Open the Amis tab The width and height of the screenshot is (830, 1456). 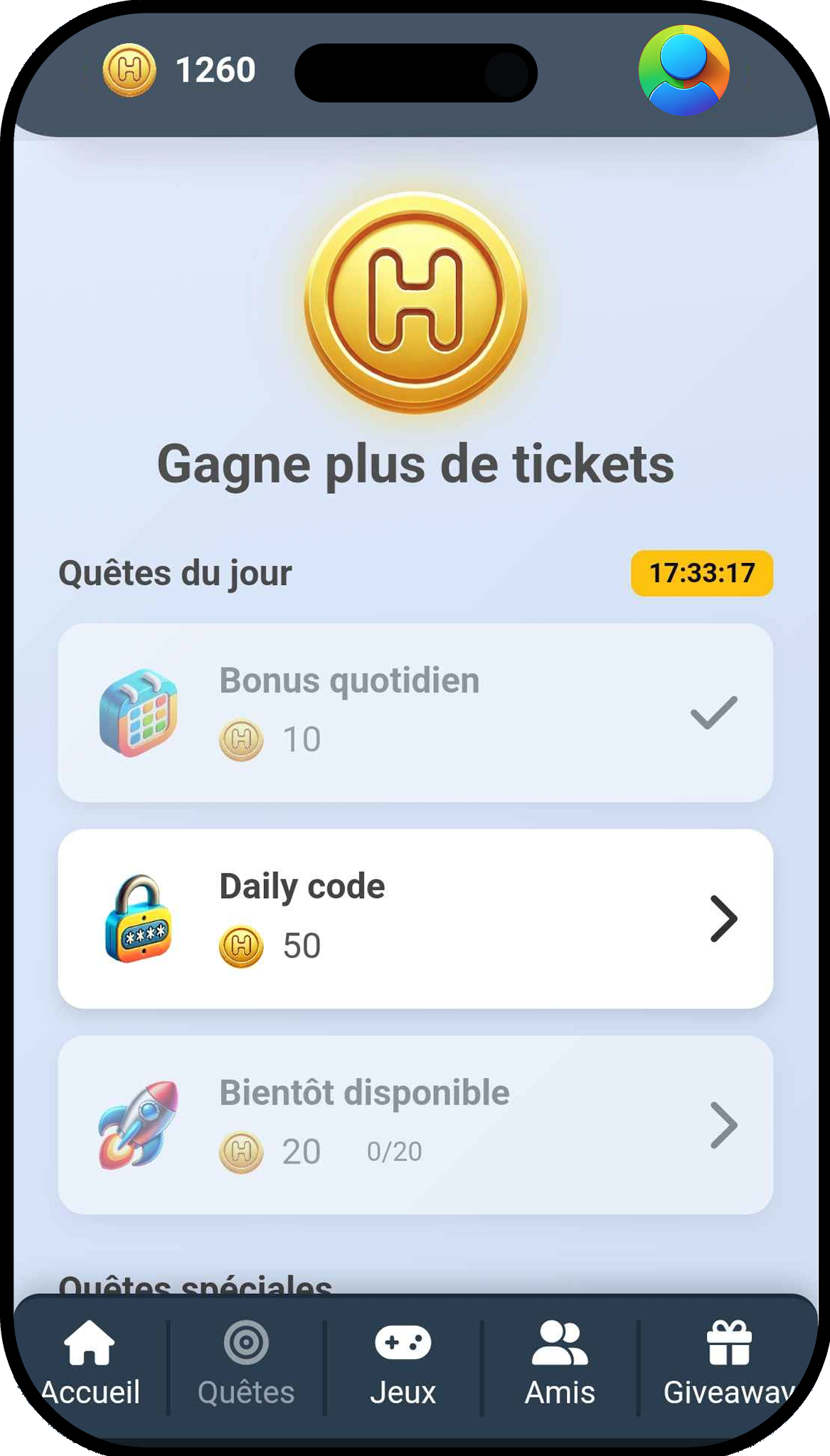[560, 1363]
